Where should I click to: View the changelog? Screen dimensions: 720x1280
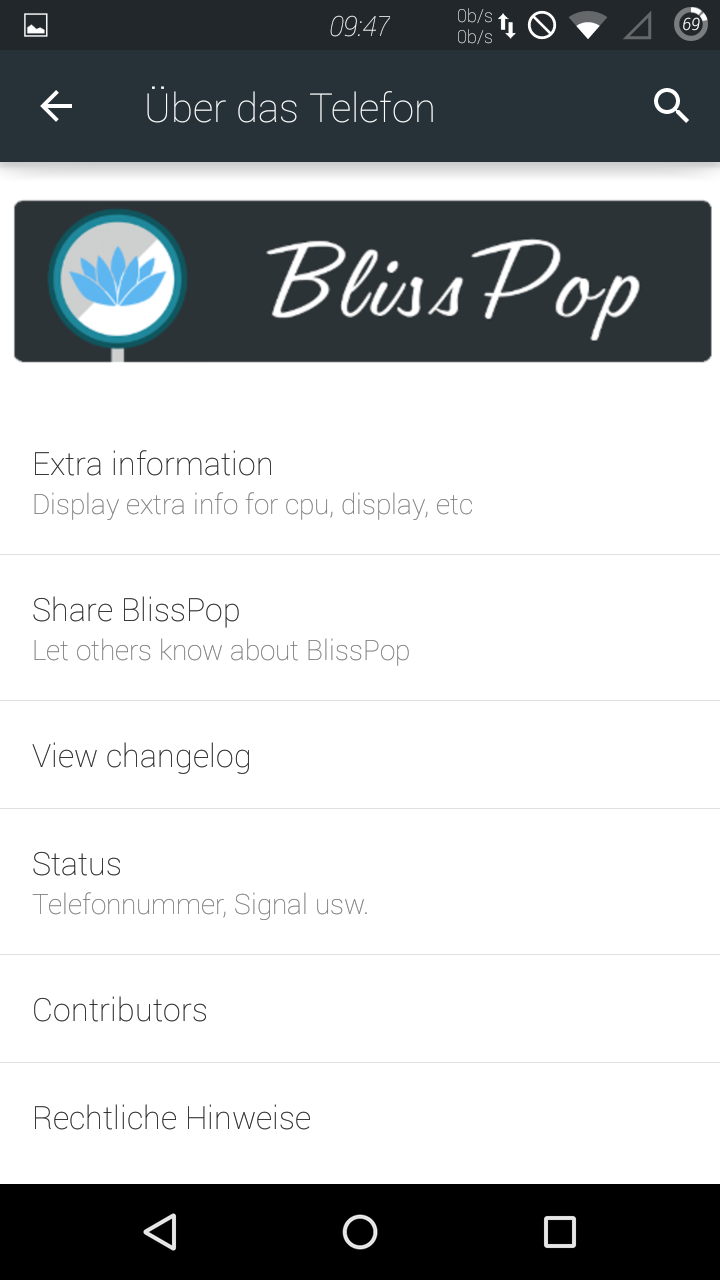click(x=360, y=756)
